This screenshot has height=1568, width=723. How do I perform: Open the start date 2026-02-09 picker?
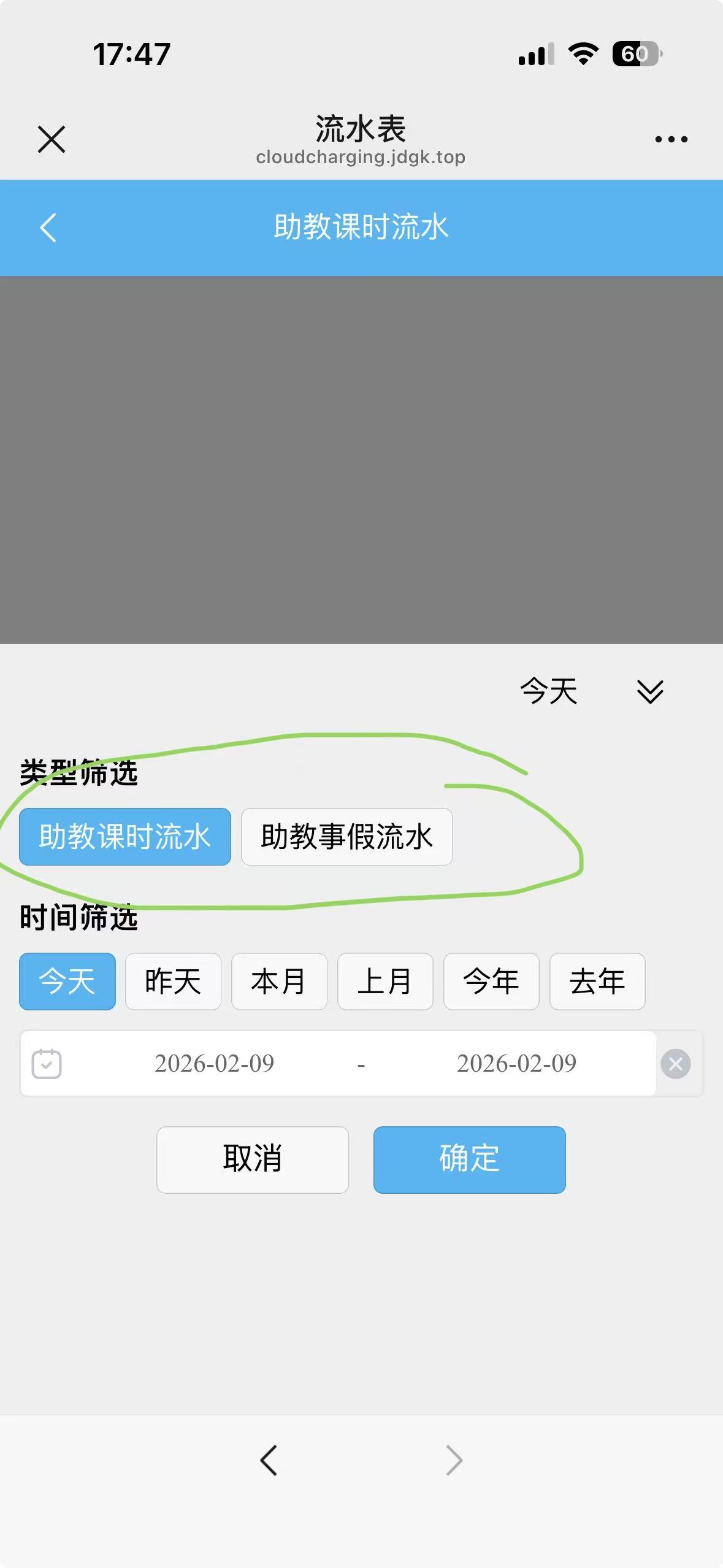[214, 1063]
